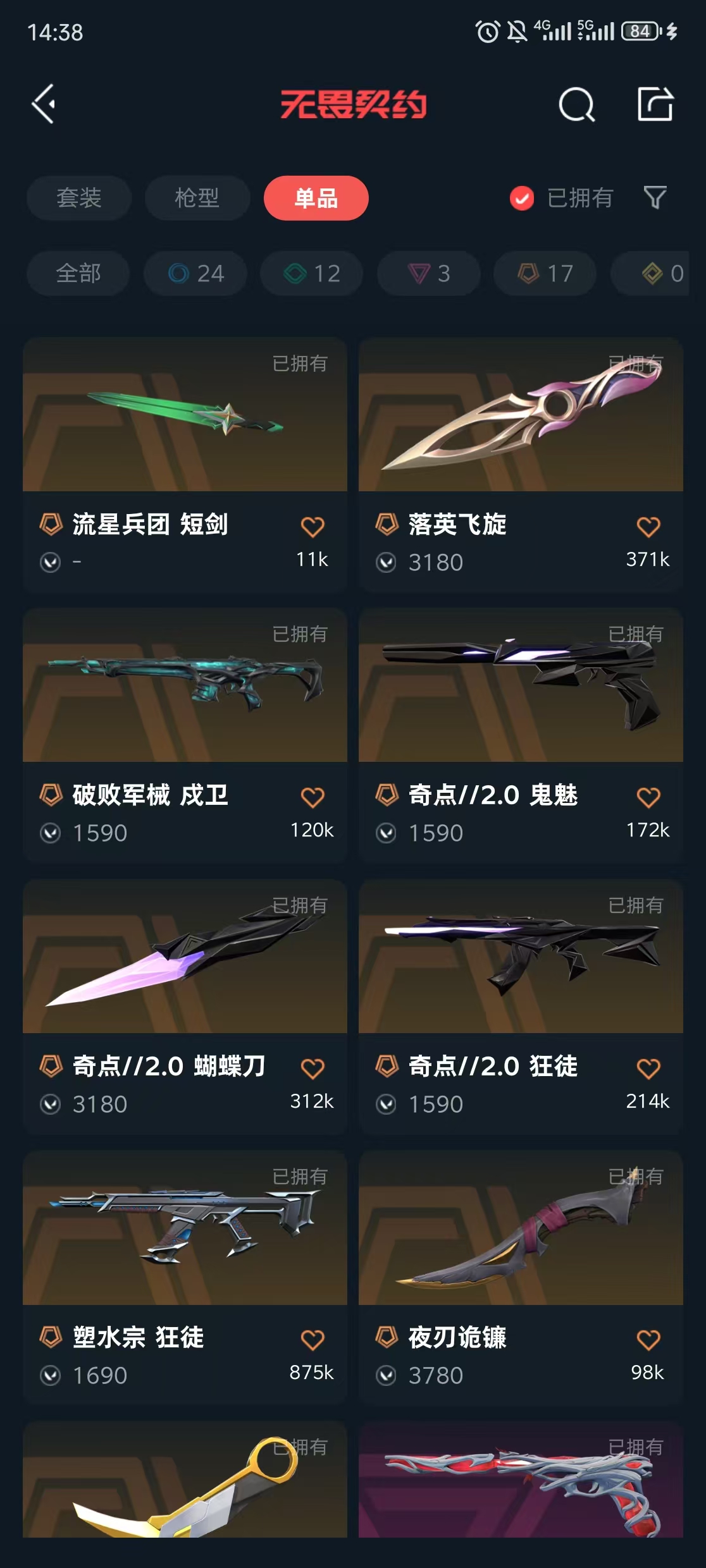The width and height of the screenshot is (706, 1568).
Task: Open the 破败军械 戍卫 card
Action: (x=185, y=736)
